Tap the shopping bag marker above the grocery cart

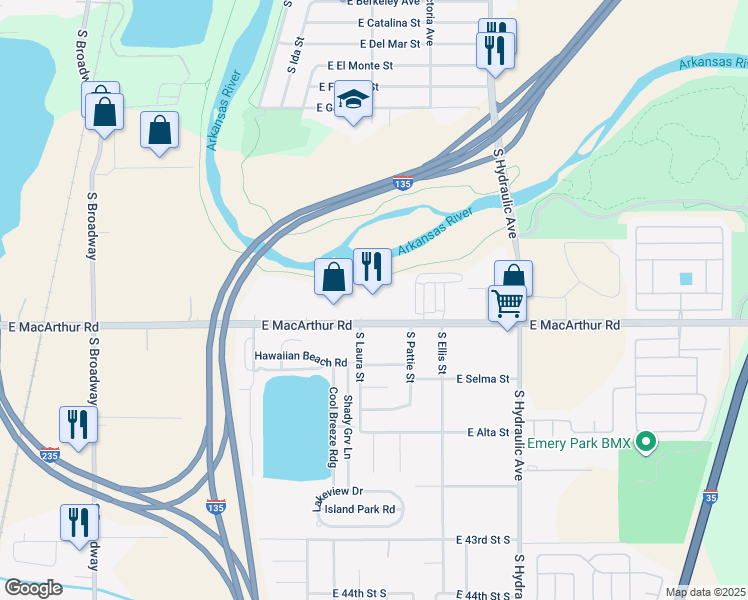(x=513, y=276)
